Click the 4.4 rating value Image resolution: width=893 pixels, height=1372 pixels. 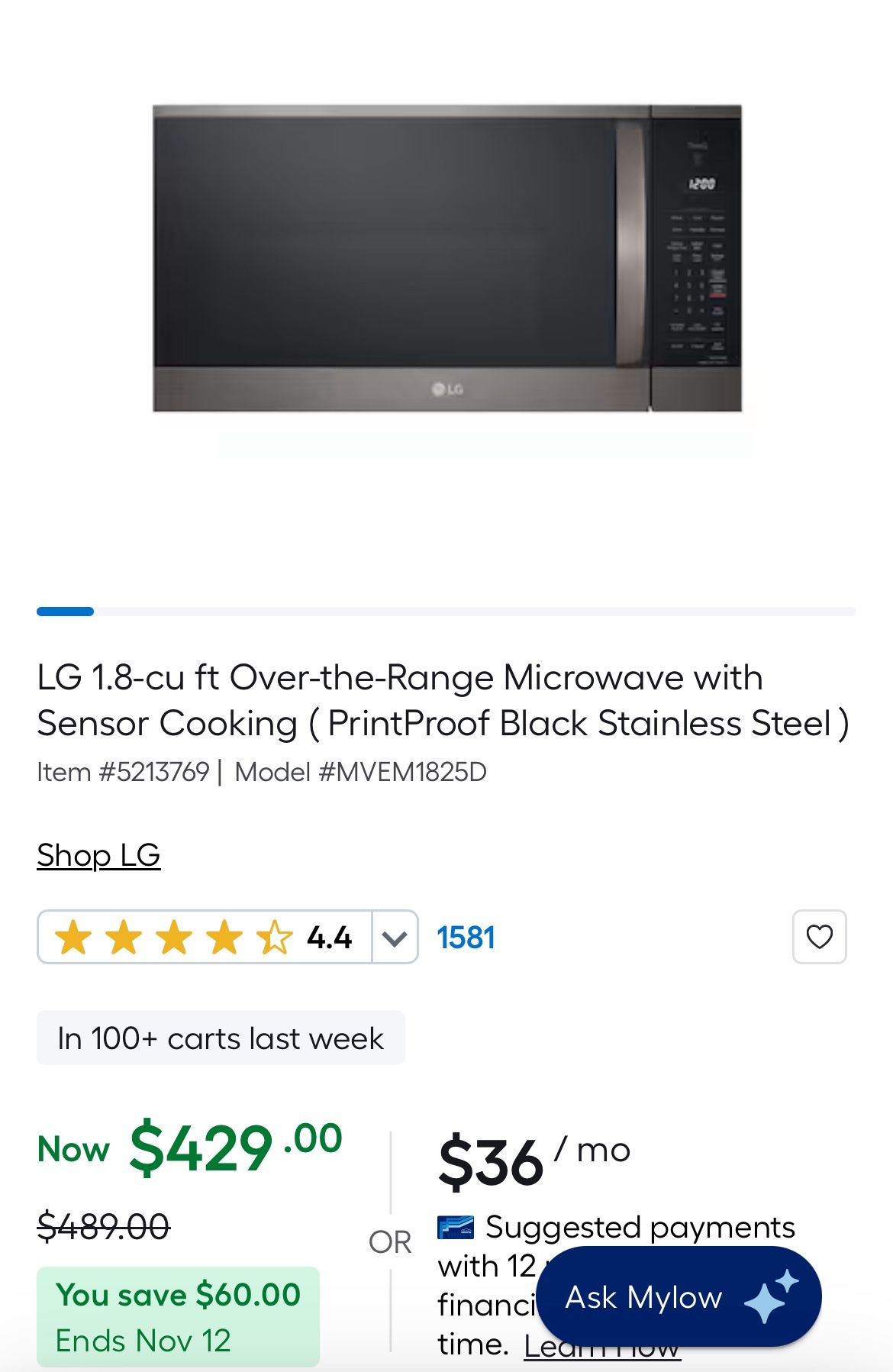pyautogui.click(x=331, y=937)
